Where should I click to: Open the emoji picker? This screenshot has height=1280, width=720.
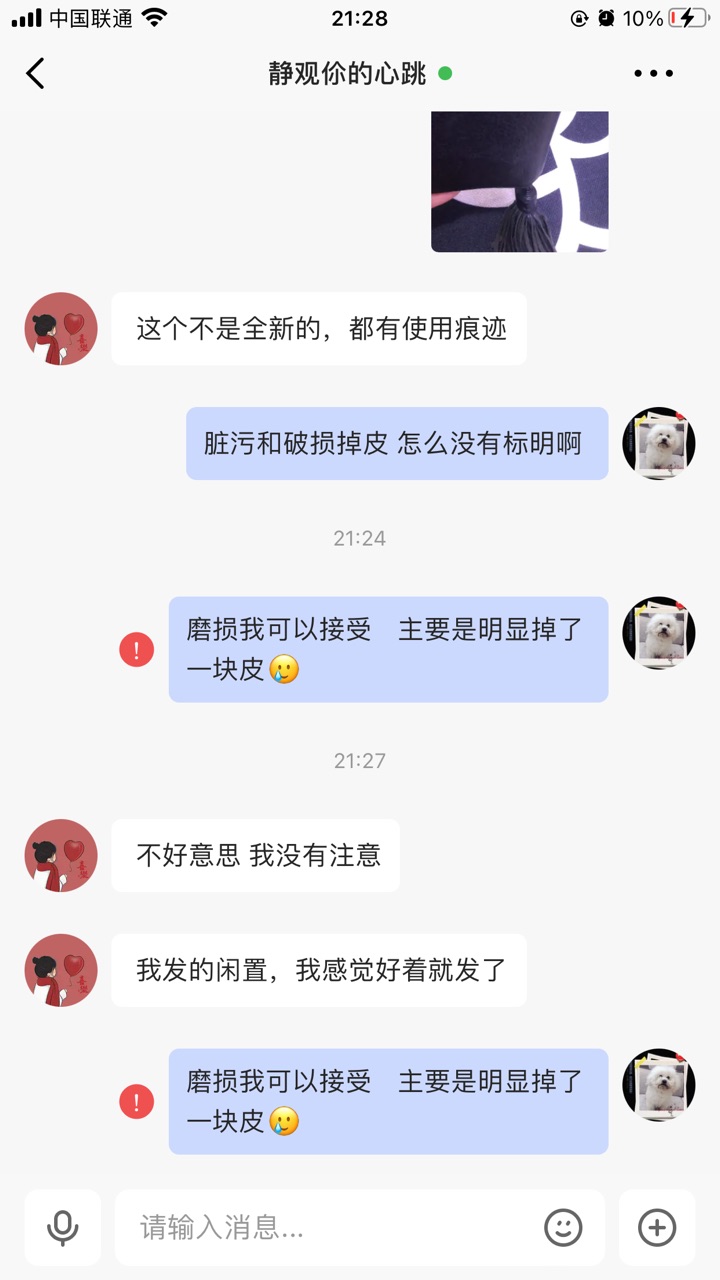point(563,1227)
